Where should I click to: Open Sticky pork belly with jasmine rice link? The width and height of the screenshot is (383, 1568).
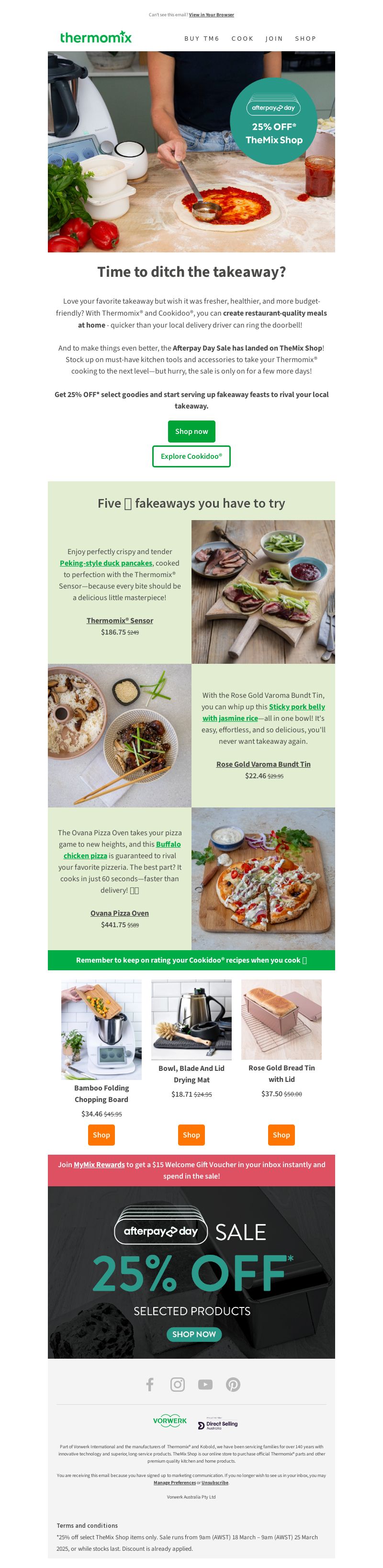(x=296, y=707)
